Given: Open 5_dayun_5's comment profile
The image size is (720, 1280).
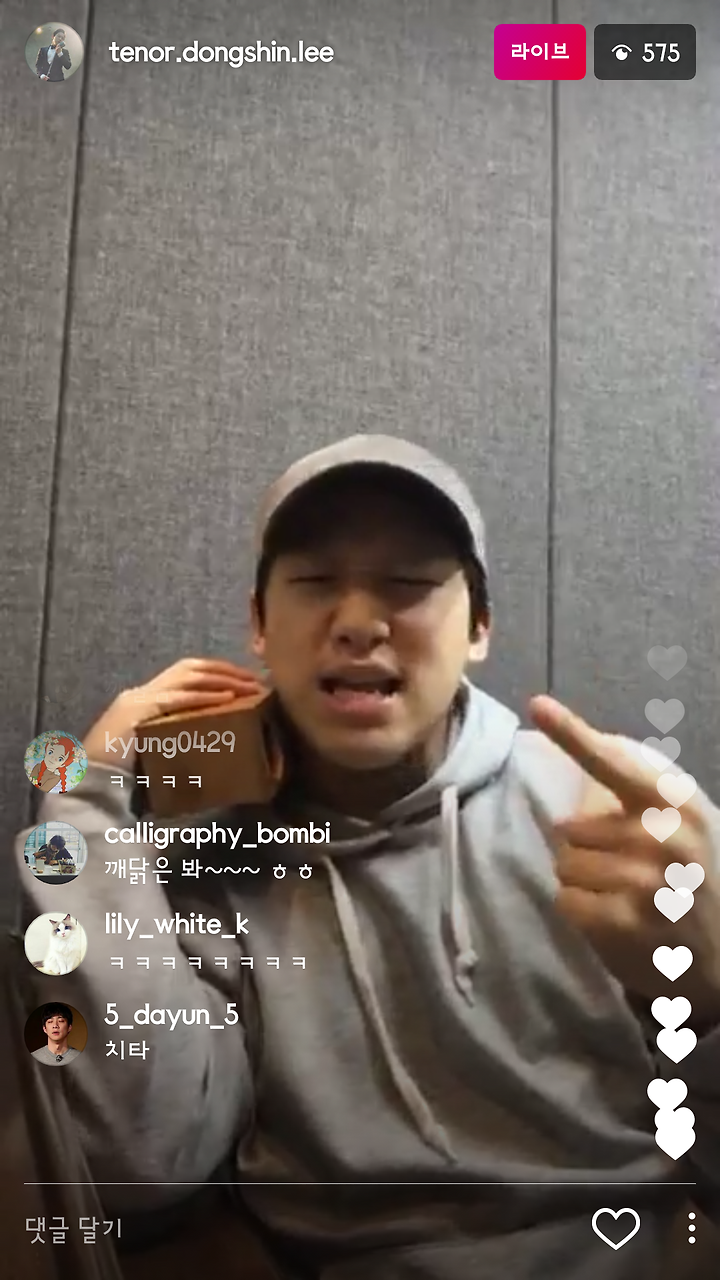Looking at the screenshot, I should 55,1034.
